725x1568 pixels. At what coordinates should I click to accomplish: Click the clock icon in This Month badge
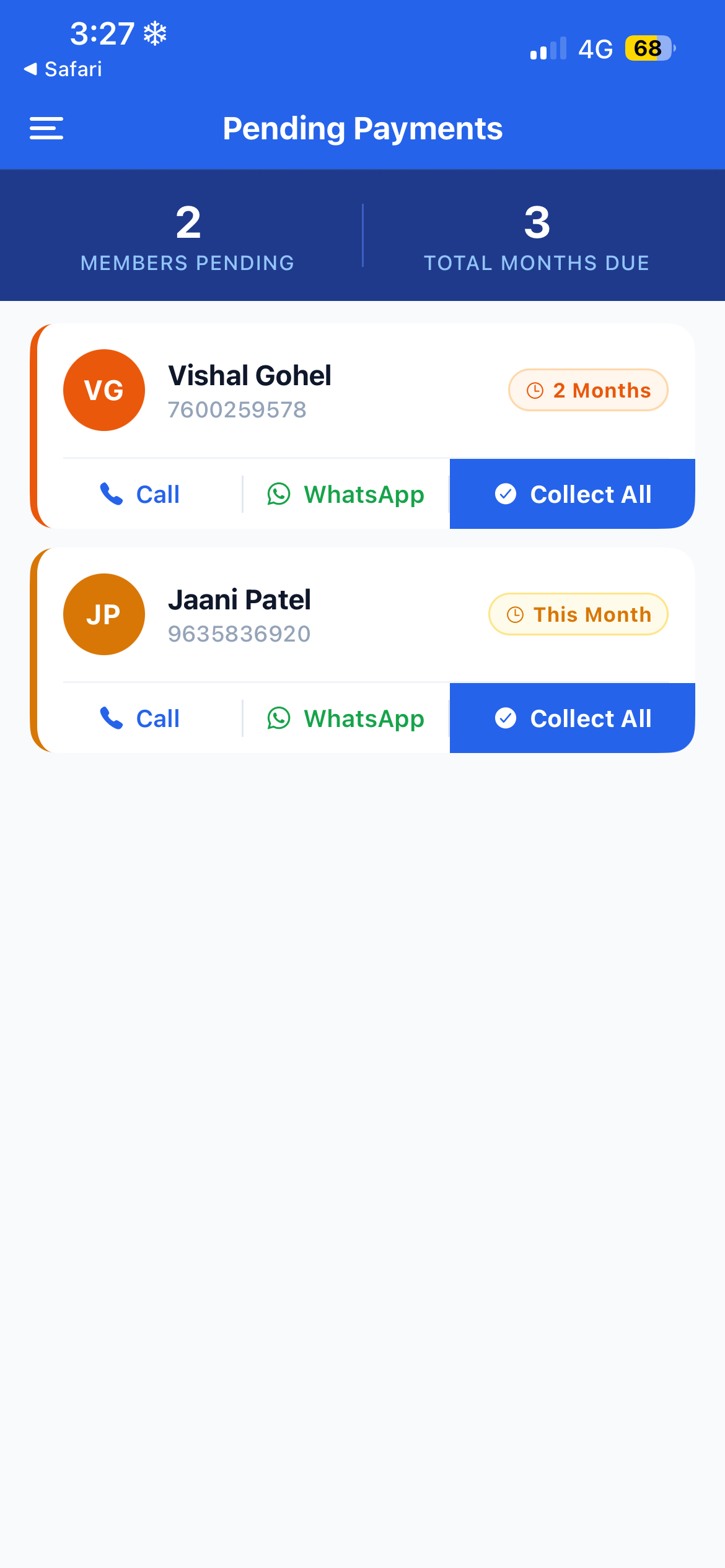point(515,614)
